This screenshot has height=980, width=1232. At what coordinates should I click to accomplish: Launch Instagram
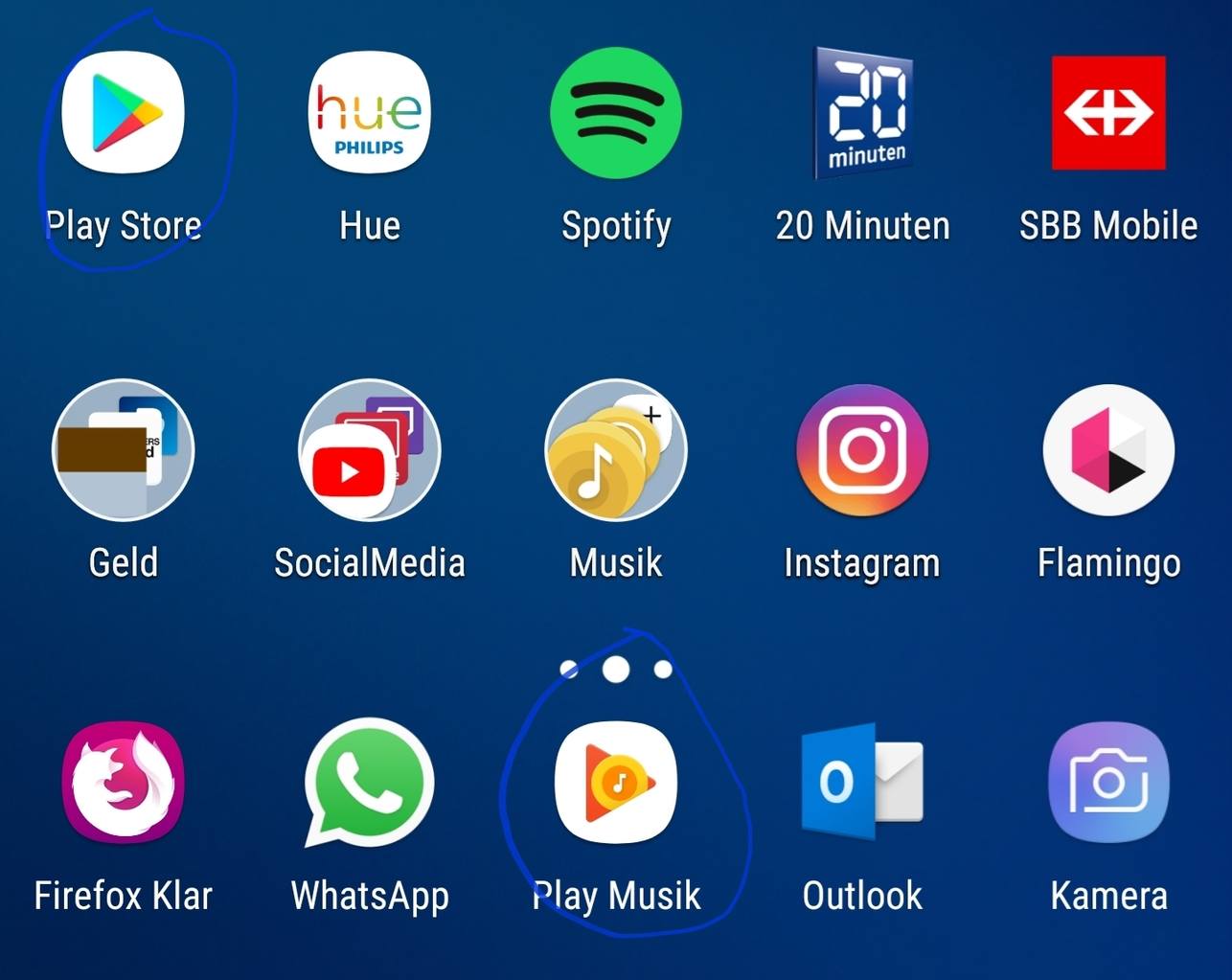[x=862, y=450]
